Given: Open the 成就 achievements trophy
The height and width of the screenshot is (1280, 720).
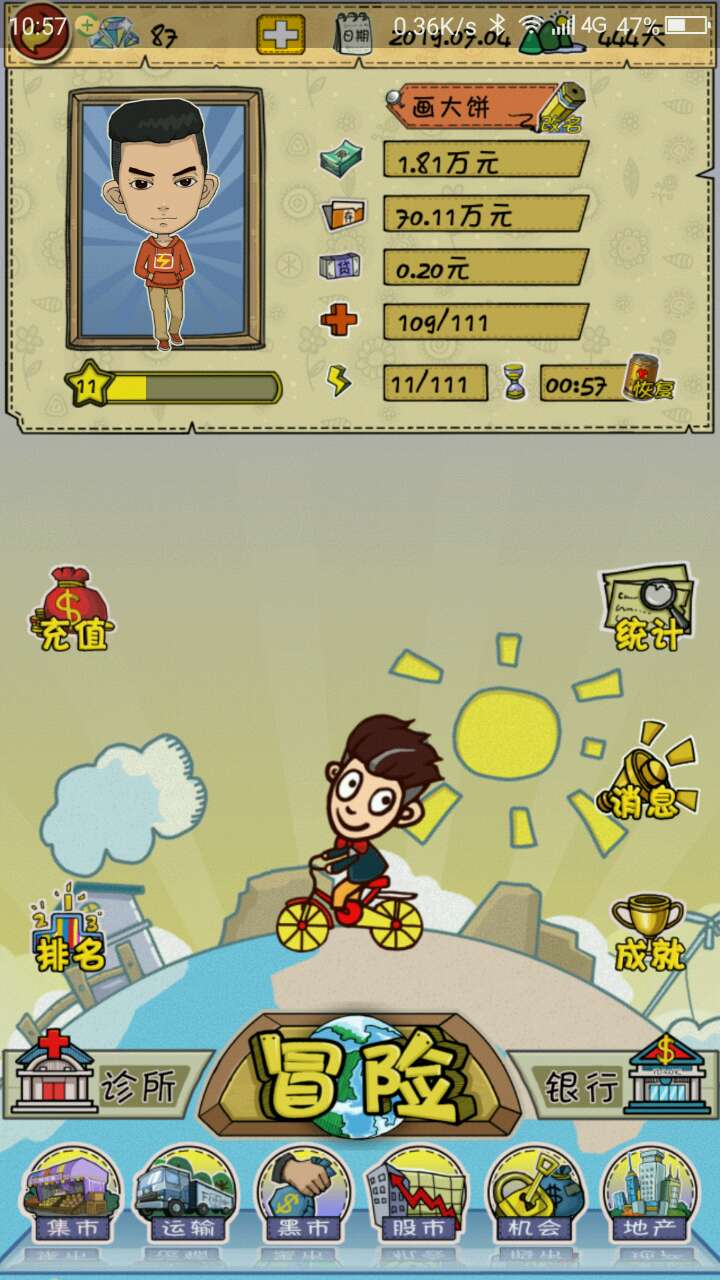Looking at the screenshot, I should click(x=648, y=932).
